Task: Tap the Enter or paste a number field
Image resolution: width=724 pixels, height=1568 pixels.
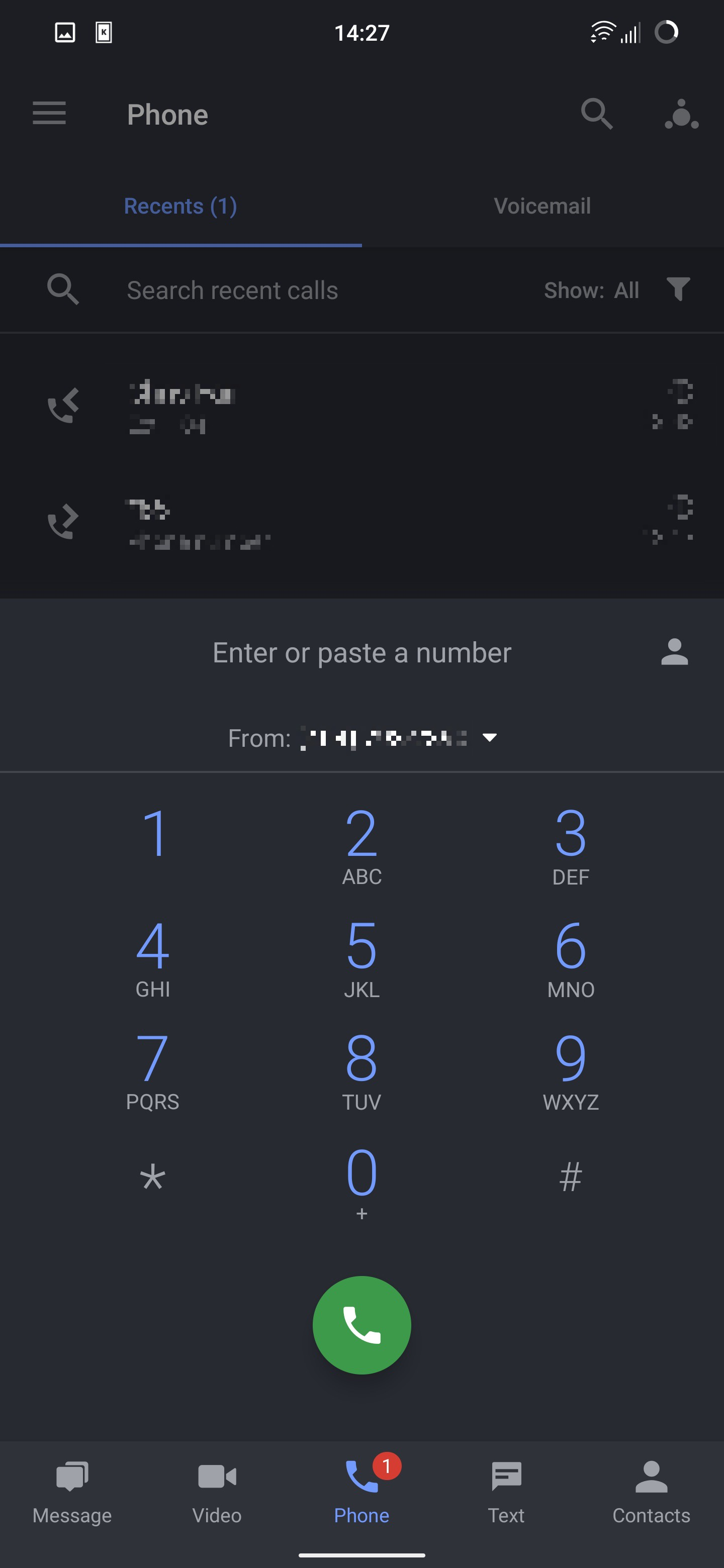Action: (x=361, y=652)
